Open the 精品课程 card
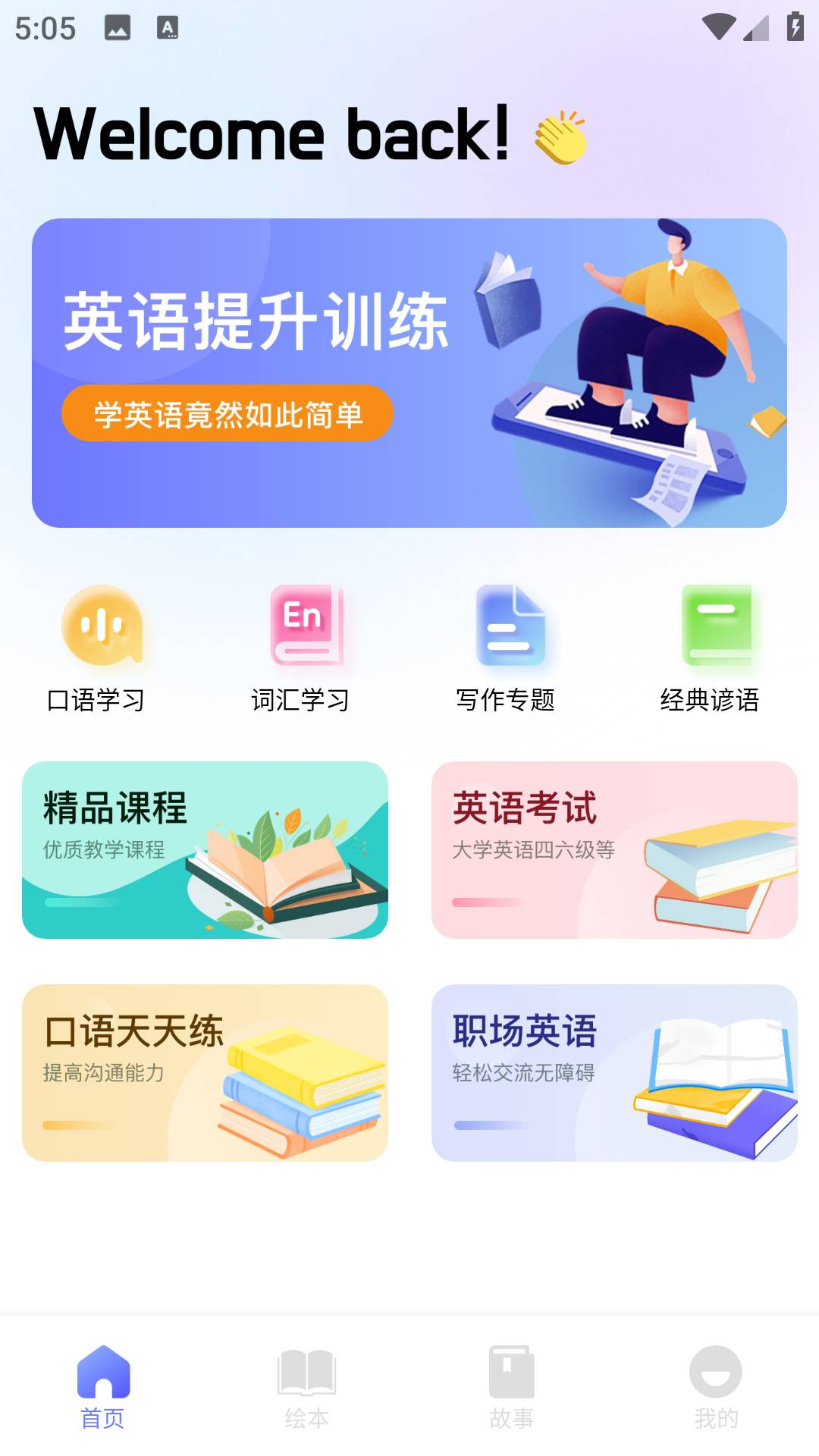Screen dimensions: 819x1456 click(205, 849)
